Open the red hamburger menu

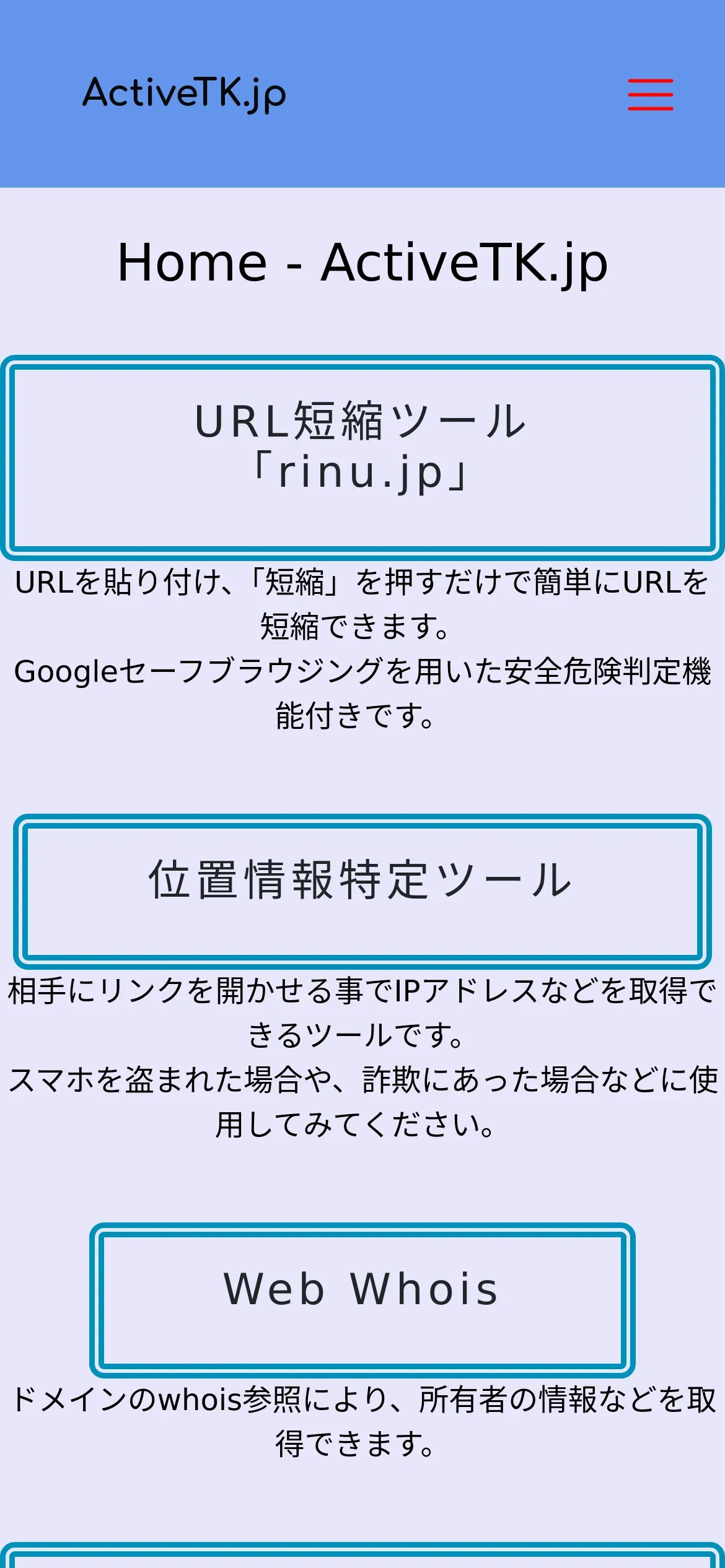650,95
